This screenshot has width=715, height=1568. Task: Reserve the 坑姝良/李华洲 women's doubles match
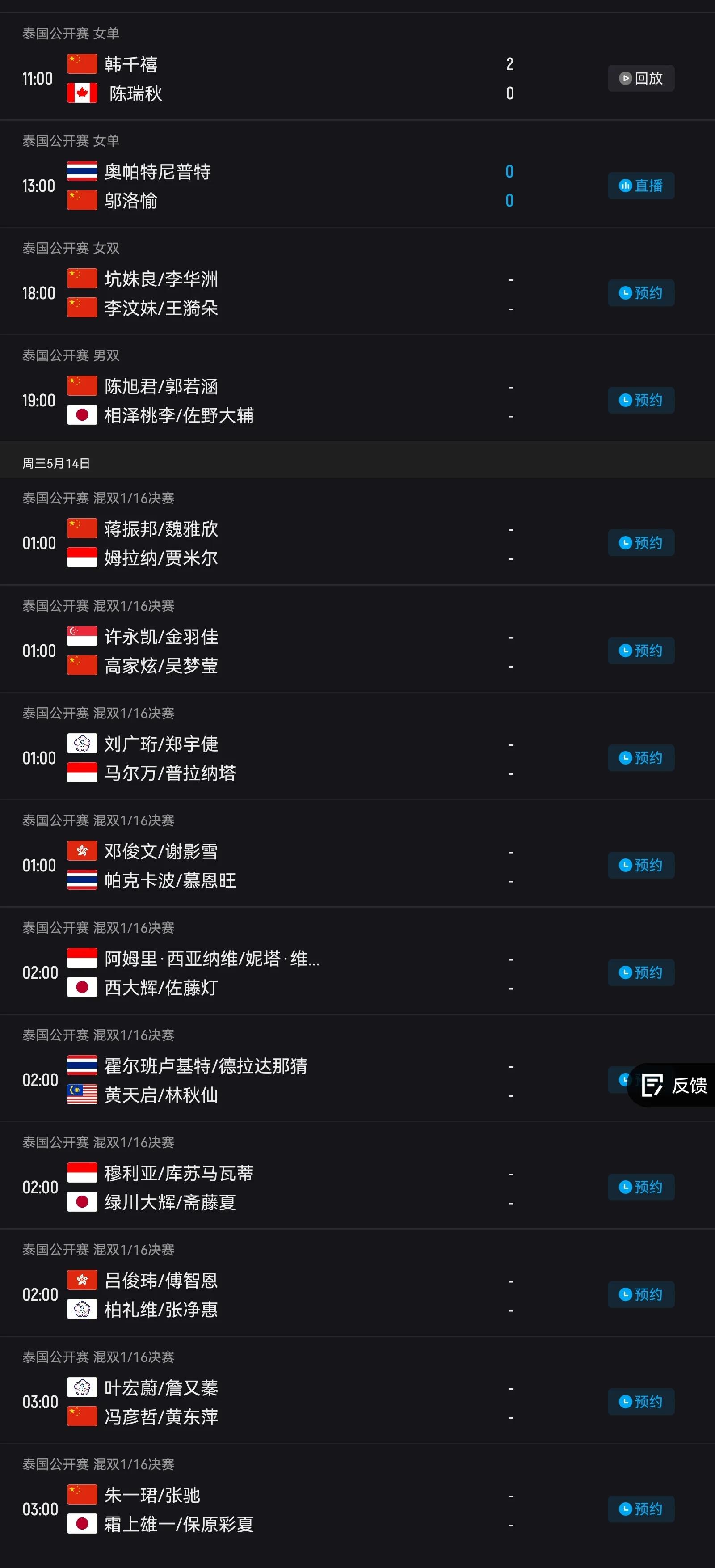[641, 293]
